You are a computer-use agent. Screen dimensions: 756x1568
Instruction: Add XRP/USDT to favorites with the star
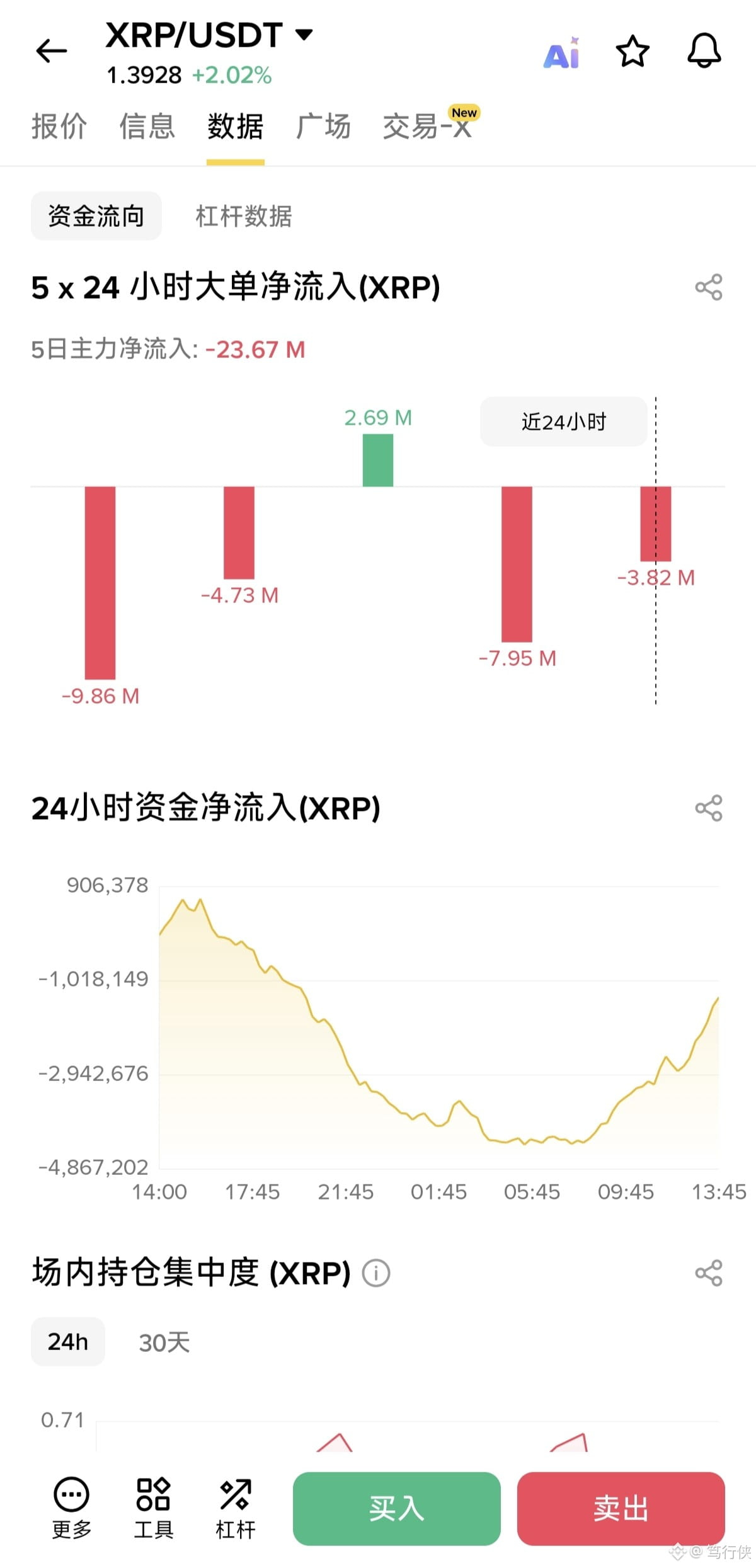(x=633, y=52)
